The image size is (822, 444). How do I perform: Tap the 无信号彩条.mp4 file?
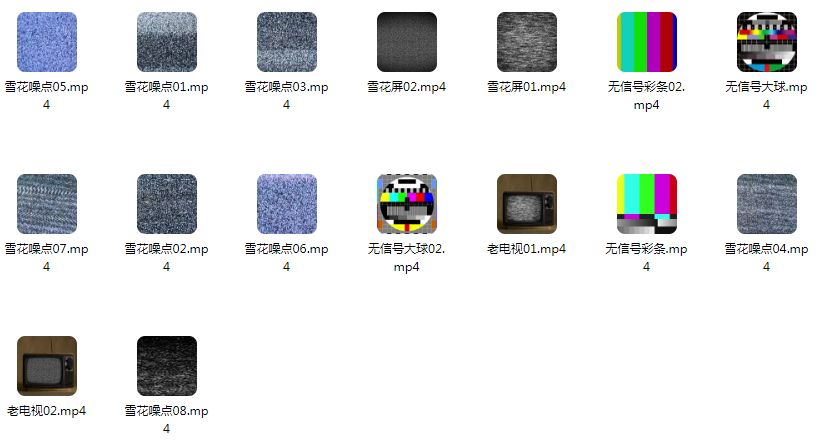pos(647,204)
